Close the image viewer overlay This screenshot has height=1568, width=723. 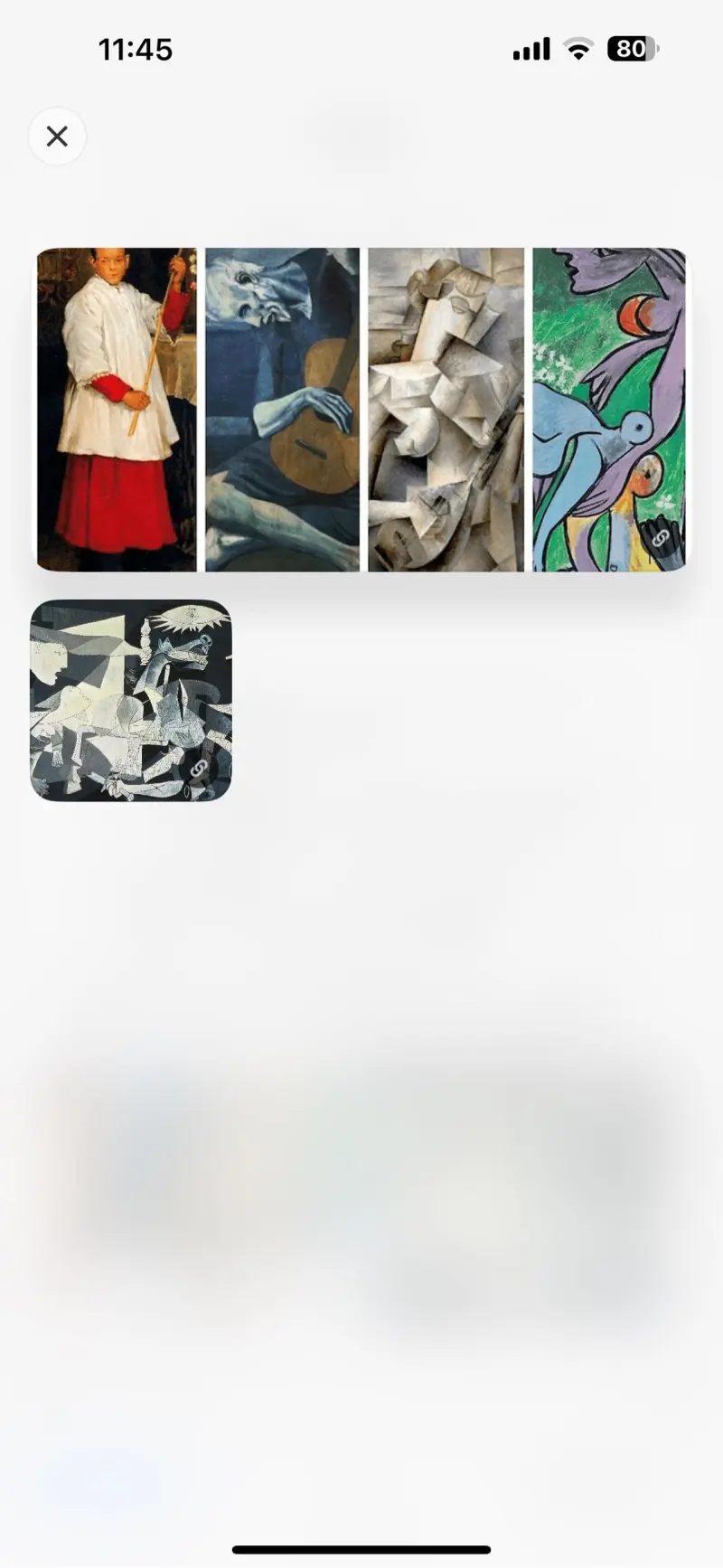[57, 137]
